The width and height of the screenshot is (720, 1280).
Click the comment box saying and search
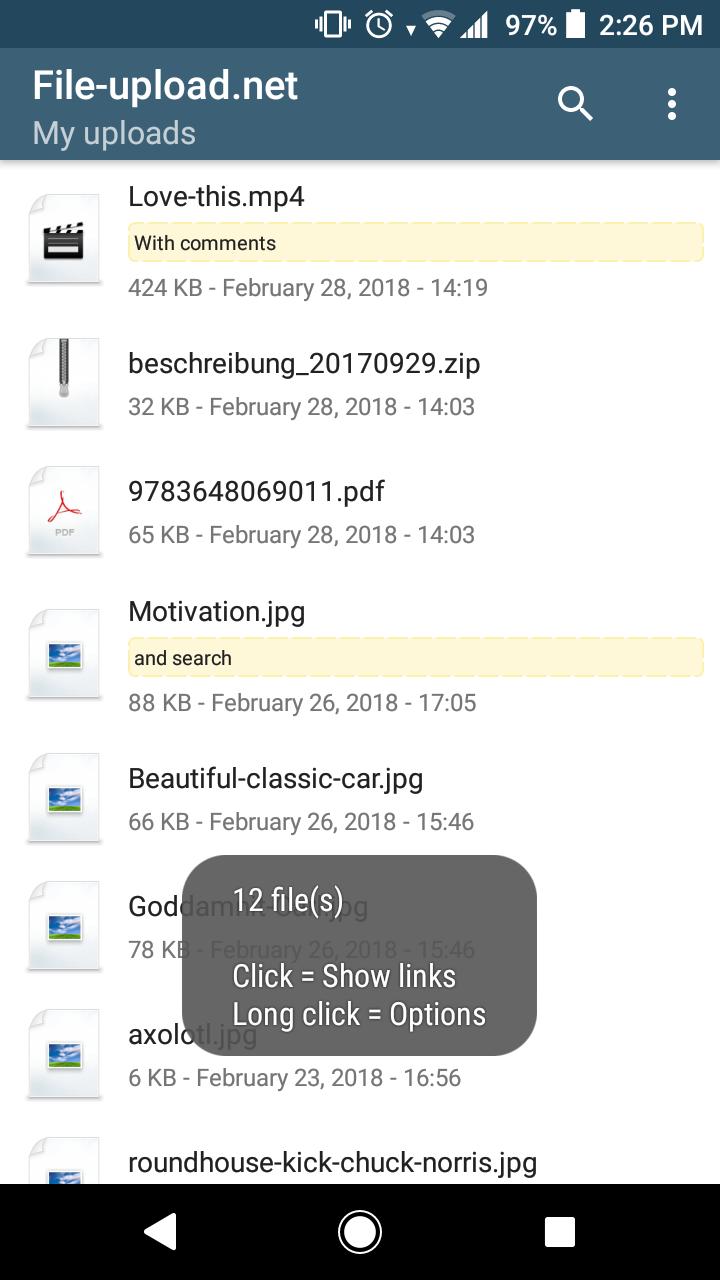(x=416, y=657)
